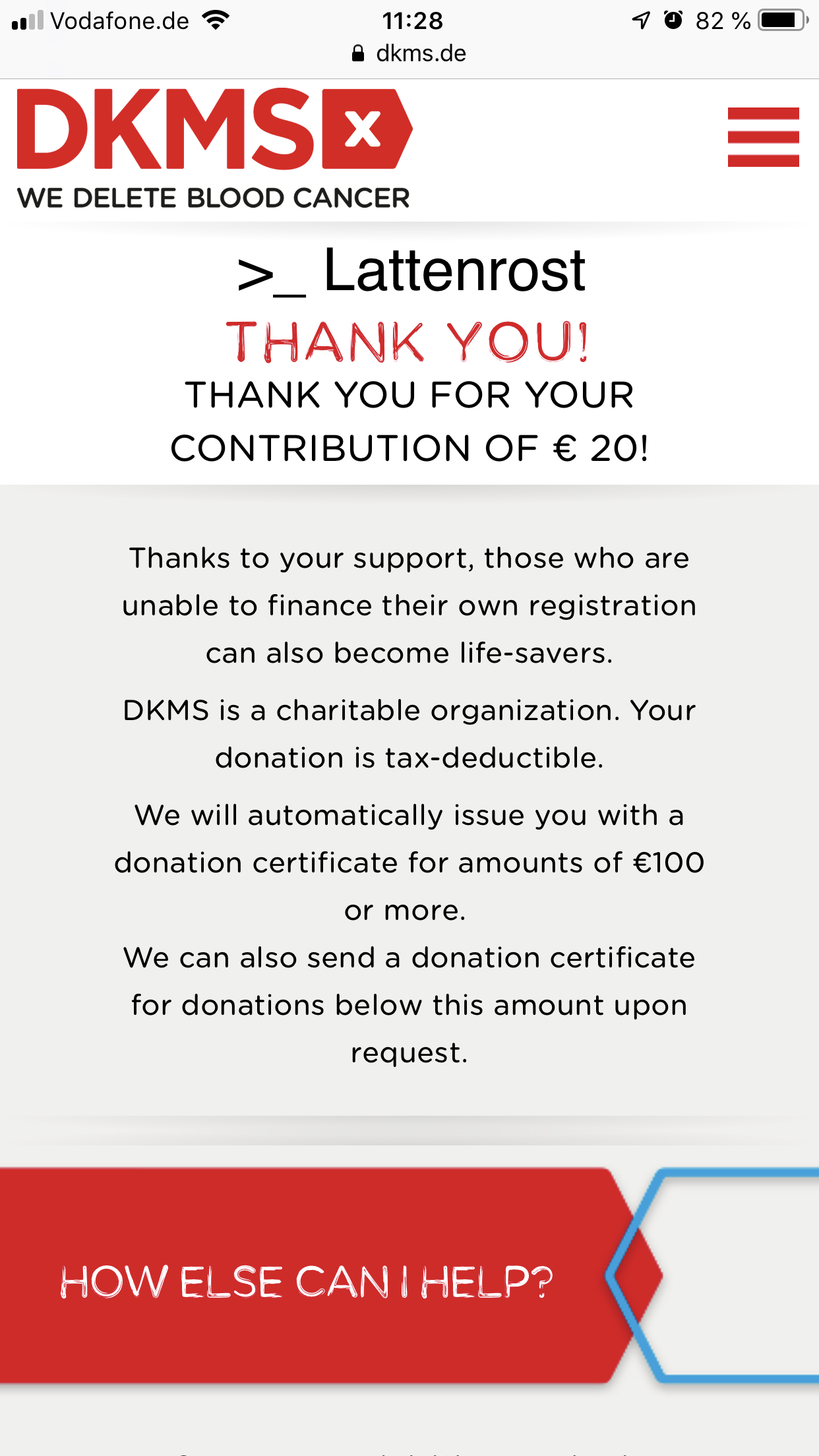Open the red hamburger menu
The width and height of the screenshot is (819, 1456).
(763, 137)
